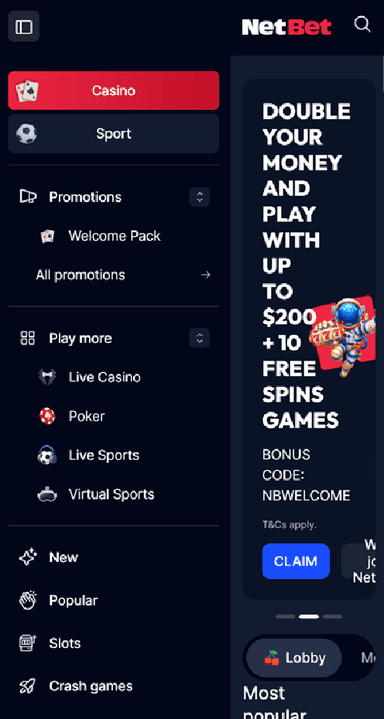Claim the welcome bonus offer

click(296, 561)
